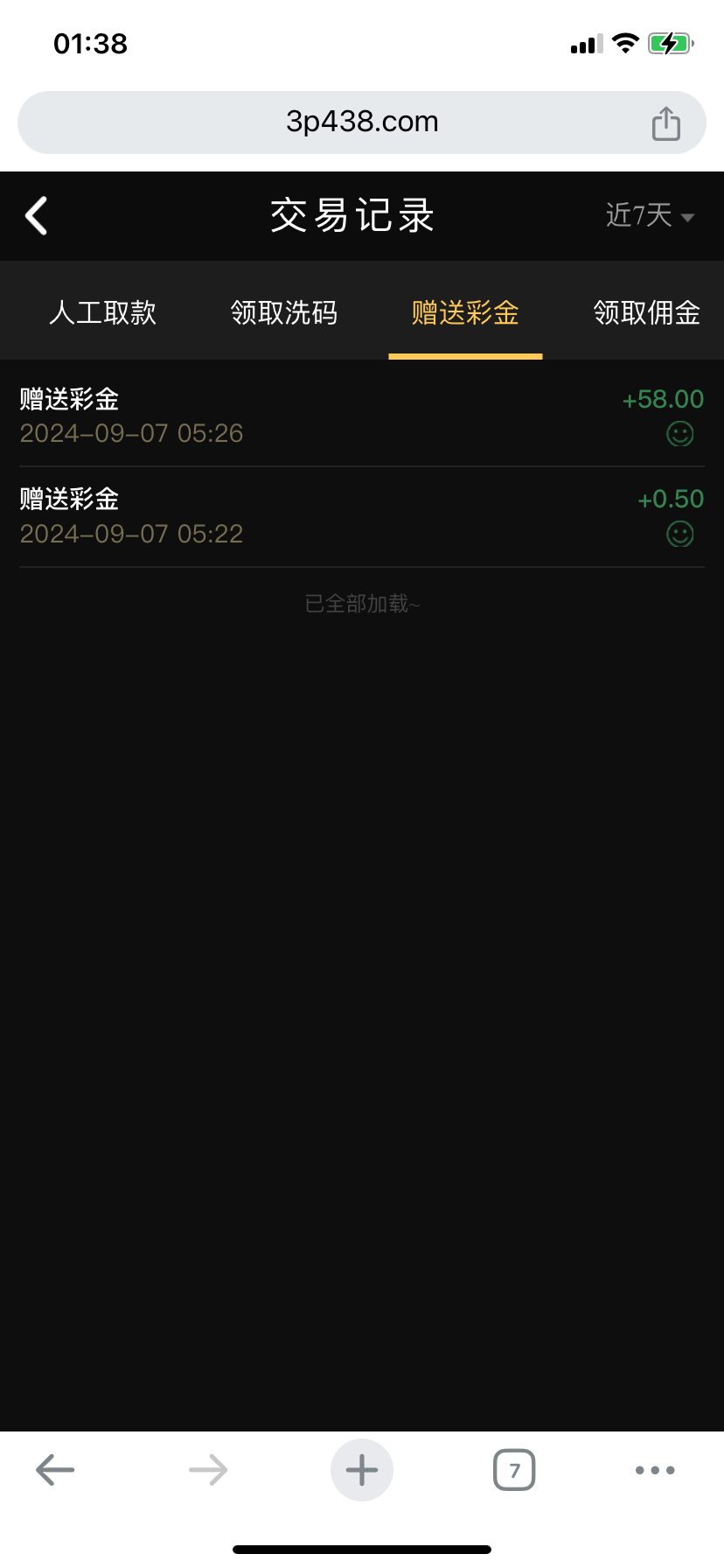Image resolution: width=724 pixels, height=1568 pixels.
Task: Expand the filter via its downward chevron
Action: (688, 217)
